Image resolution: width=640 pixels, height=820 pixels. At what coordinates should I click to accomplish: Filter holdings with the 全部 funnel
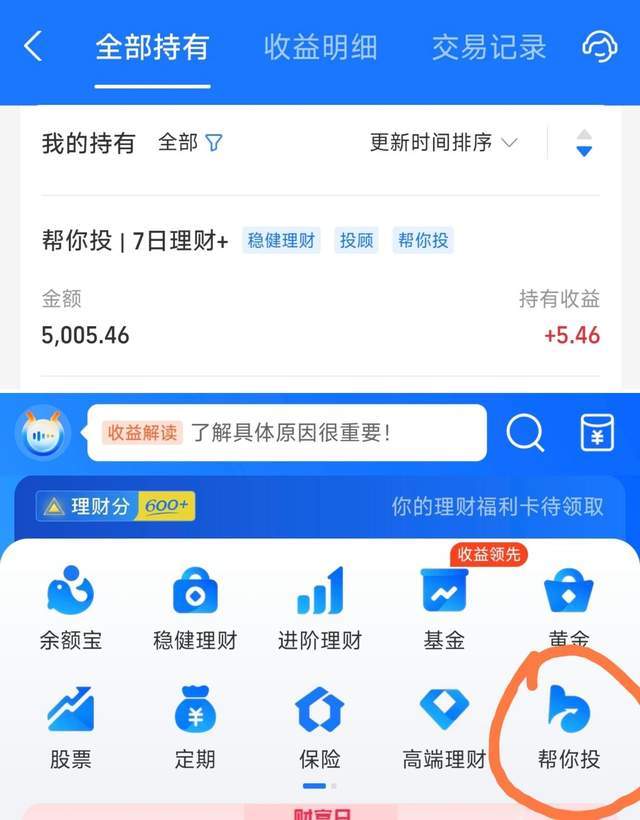click(190, 143)
